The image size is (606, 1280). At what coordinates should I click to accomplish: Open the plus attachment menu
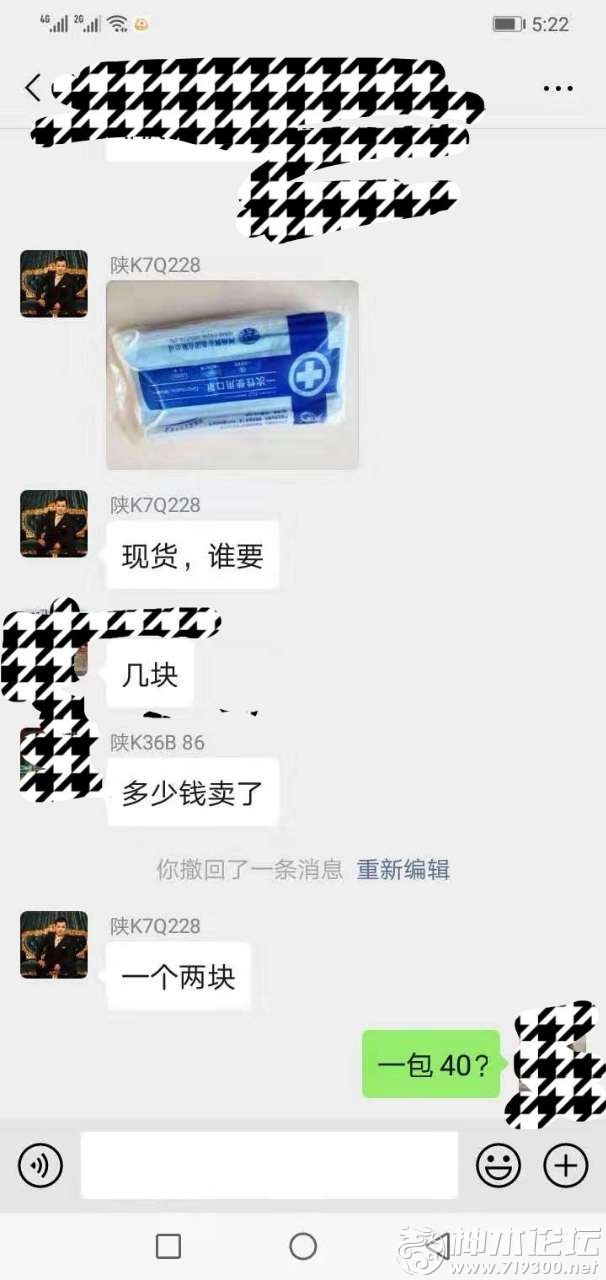(565, 1165)
